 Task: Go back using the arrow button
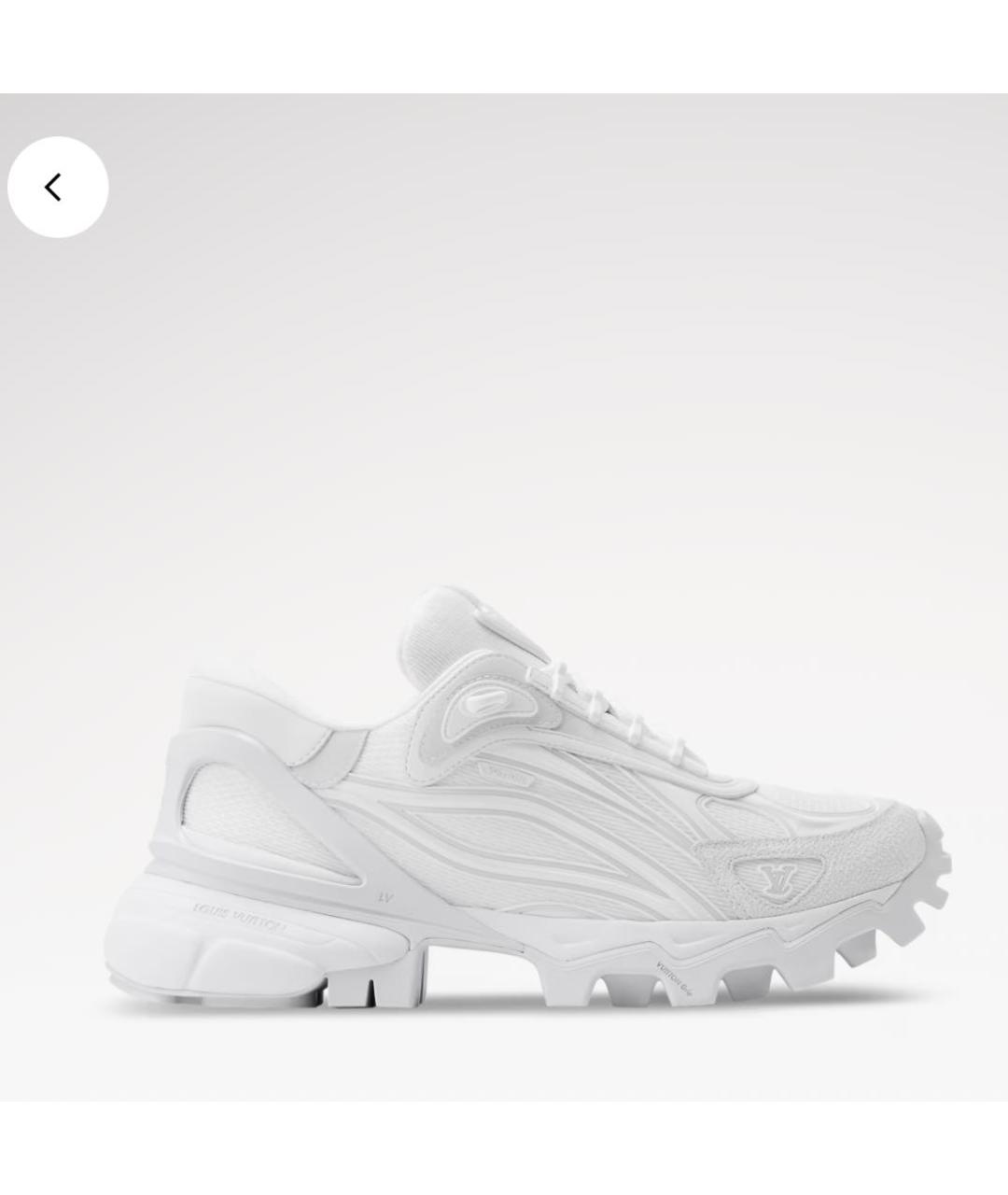57,187
